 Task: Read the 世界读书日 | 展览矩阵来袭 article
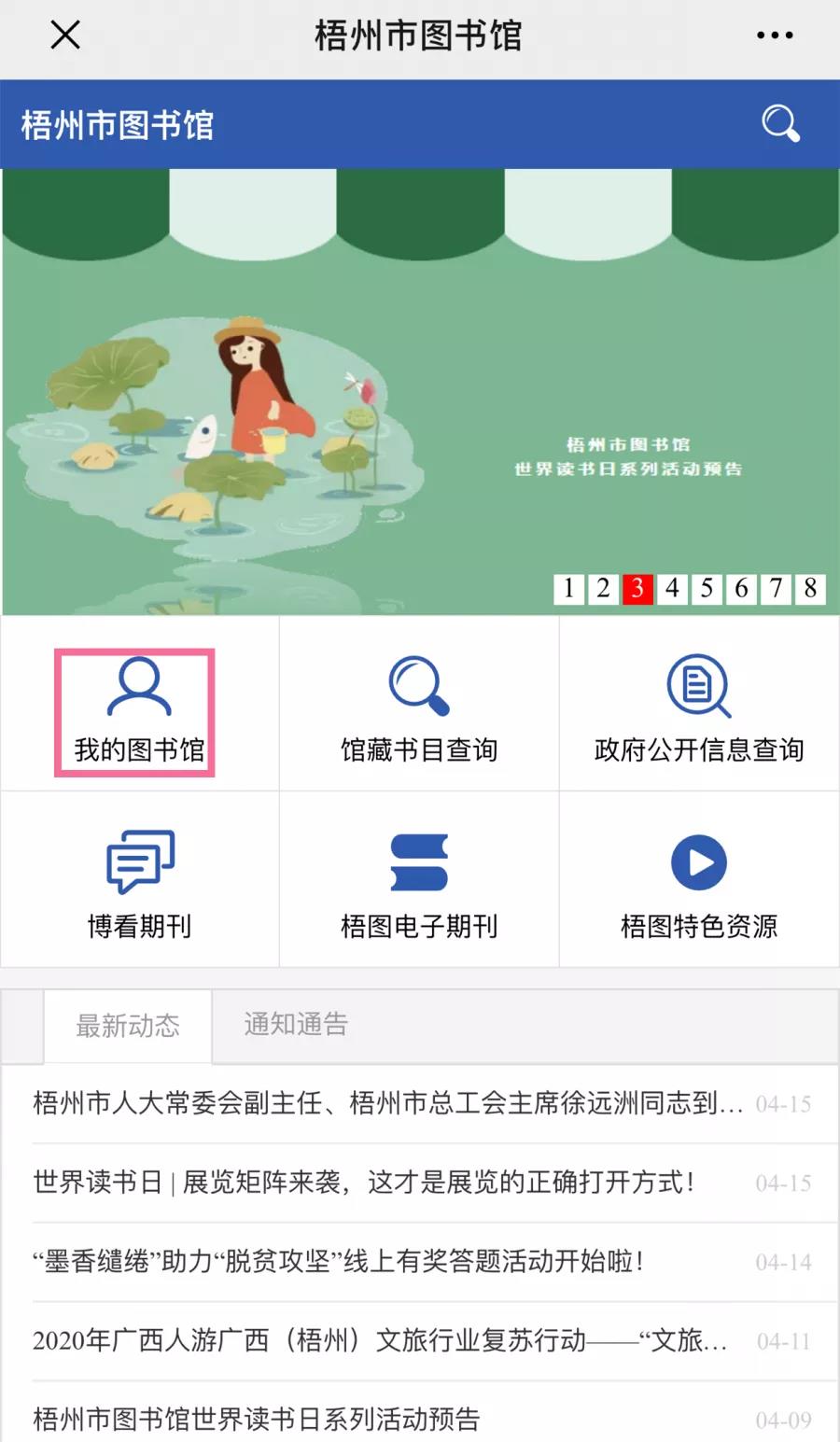[x=364, y=1183]
